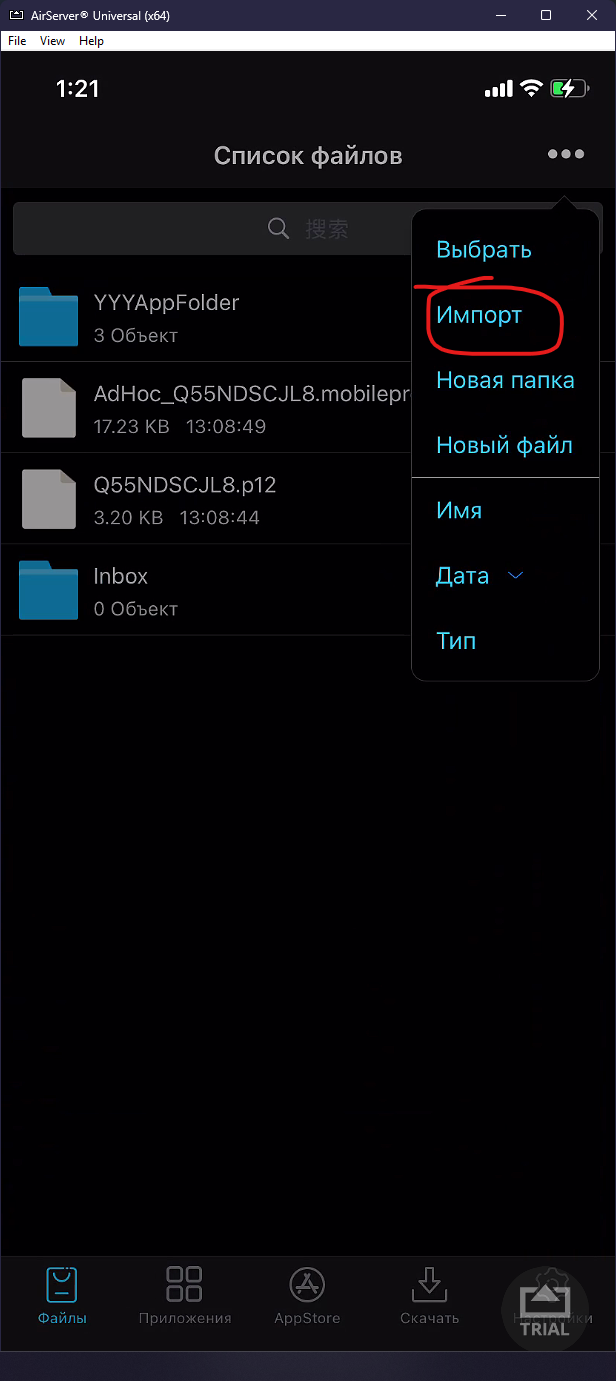Screen dimensions: 616x1381
Task: Go to the AppStore tab
Action: click(307, 1295)
